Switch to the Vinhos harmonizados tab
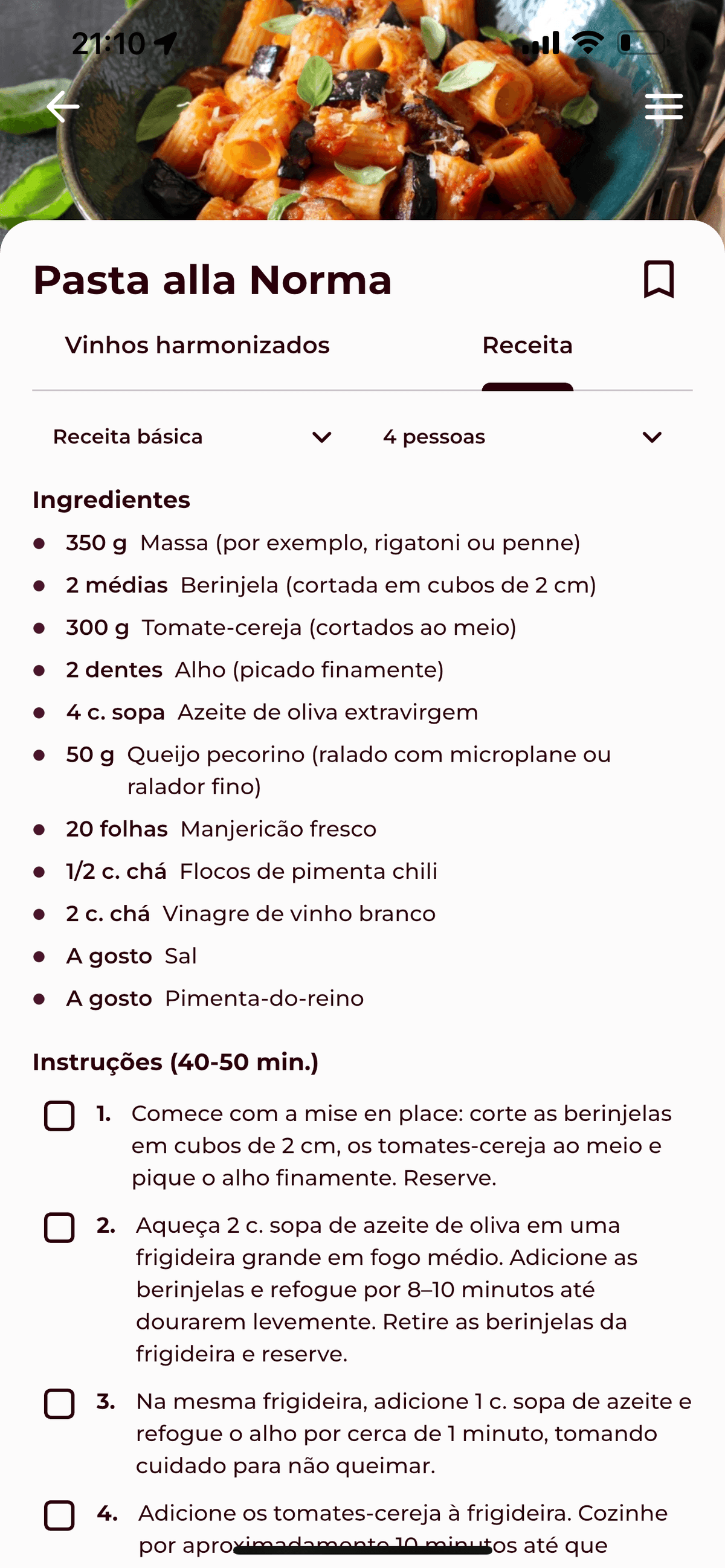 tap(197, 345)
